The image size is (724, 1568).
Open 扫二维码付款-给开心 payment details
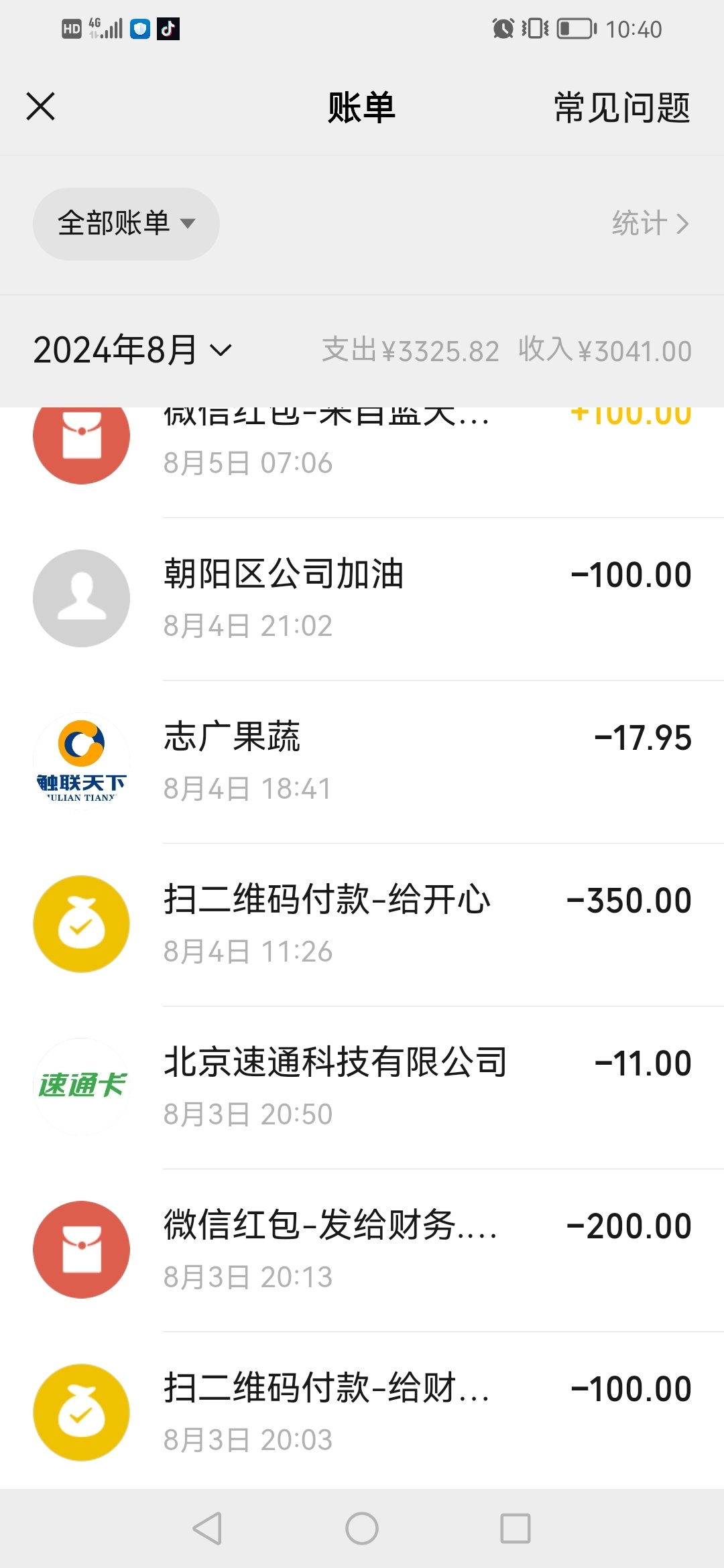point(362,924)
